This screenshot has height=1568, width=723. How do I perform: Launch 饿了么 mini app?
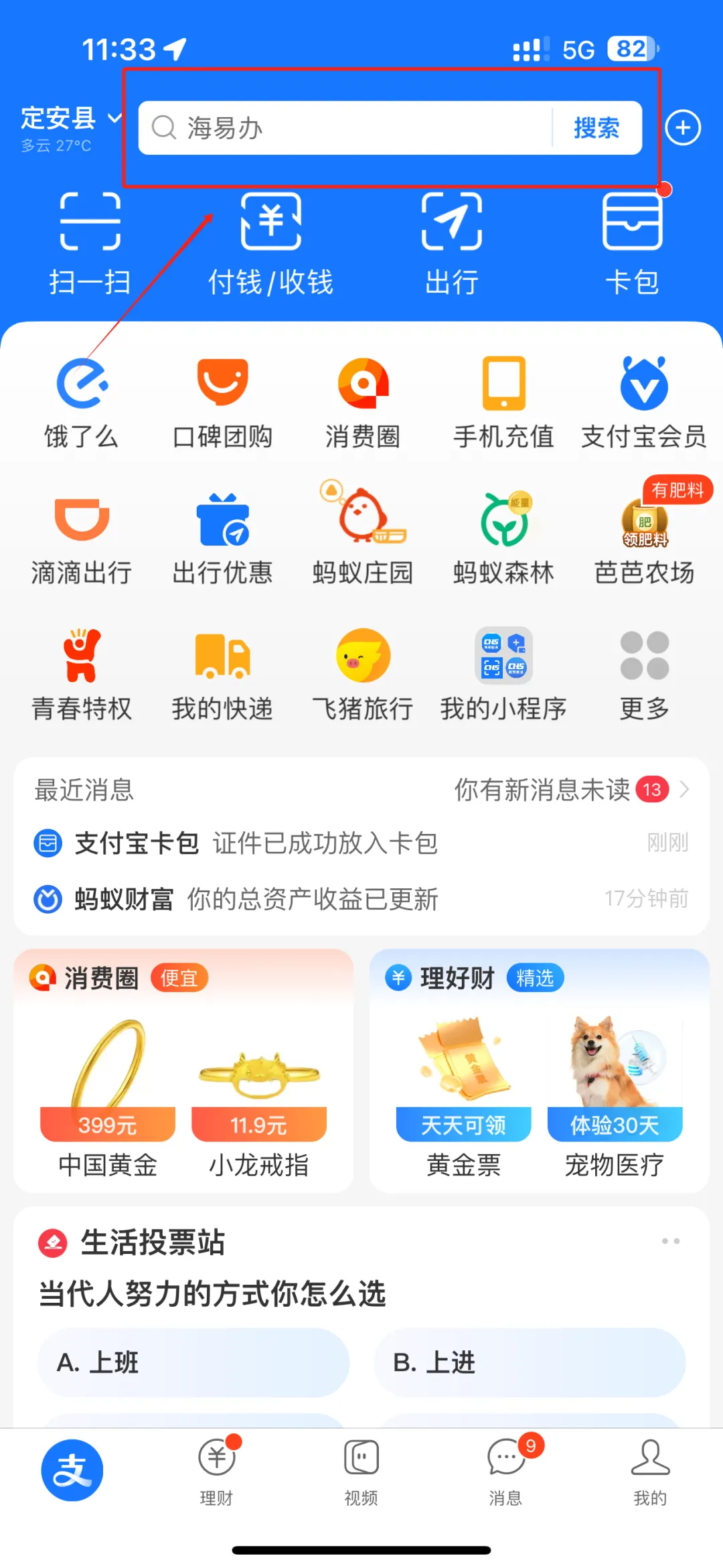point(82,402)
